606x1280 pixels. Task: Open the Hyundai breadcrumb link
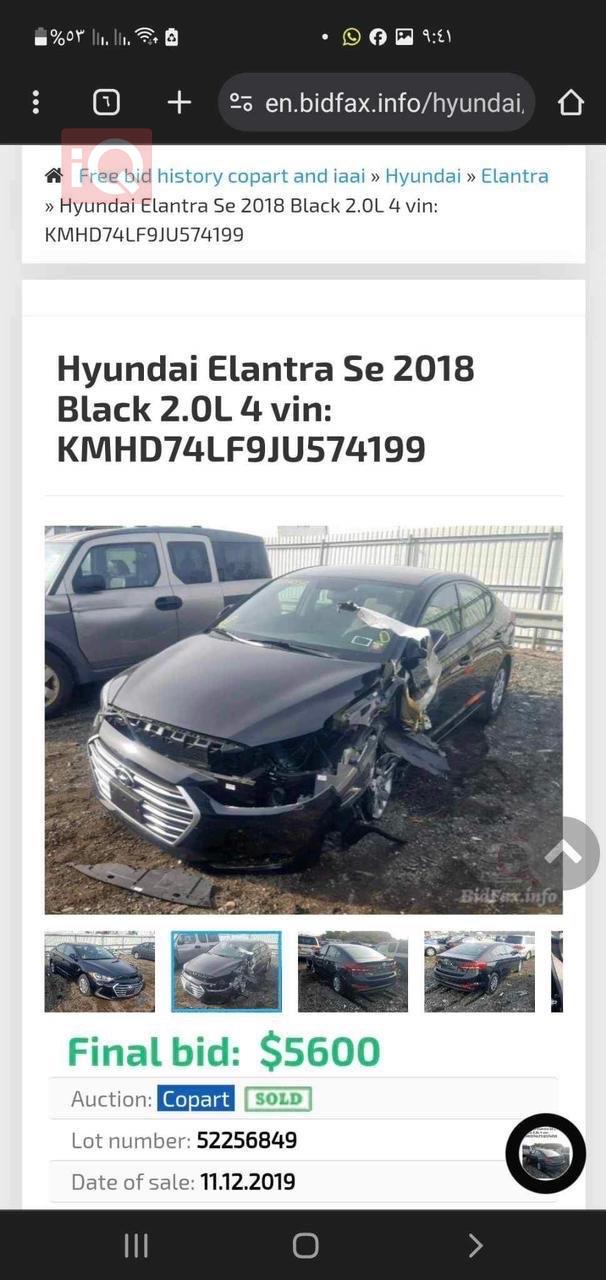tap(422, 176)
